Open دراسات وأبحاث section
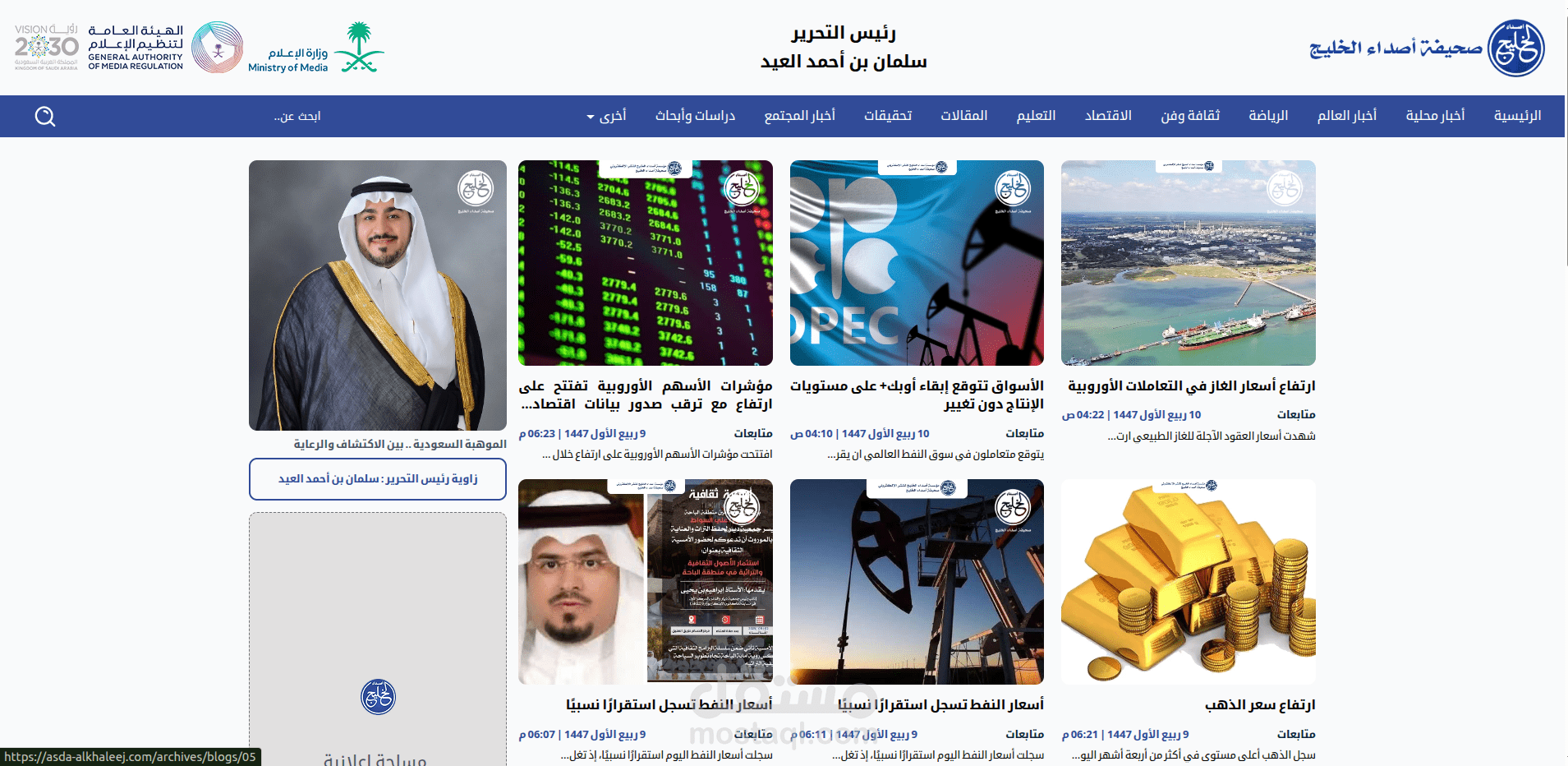Image resolution: width=1568 pixels, height=766 pixels. point(695,116)
